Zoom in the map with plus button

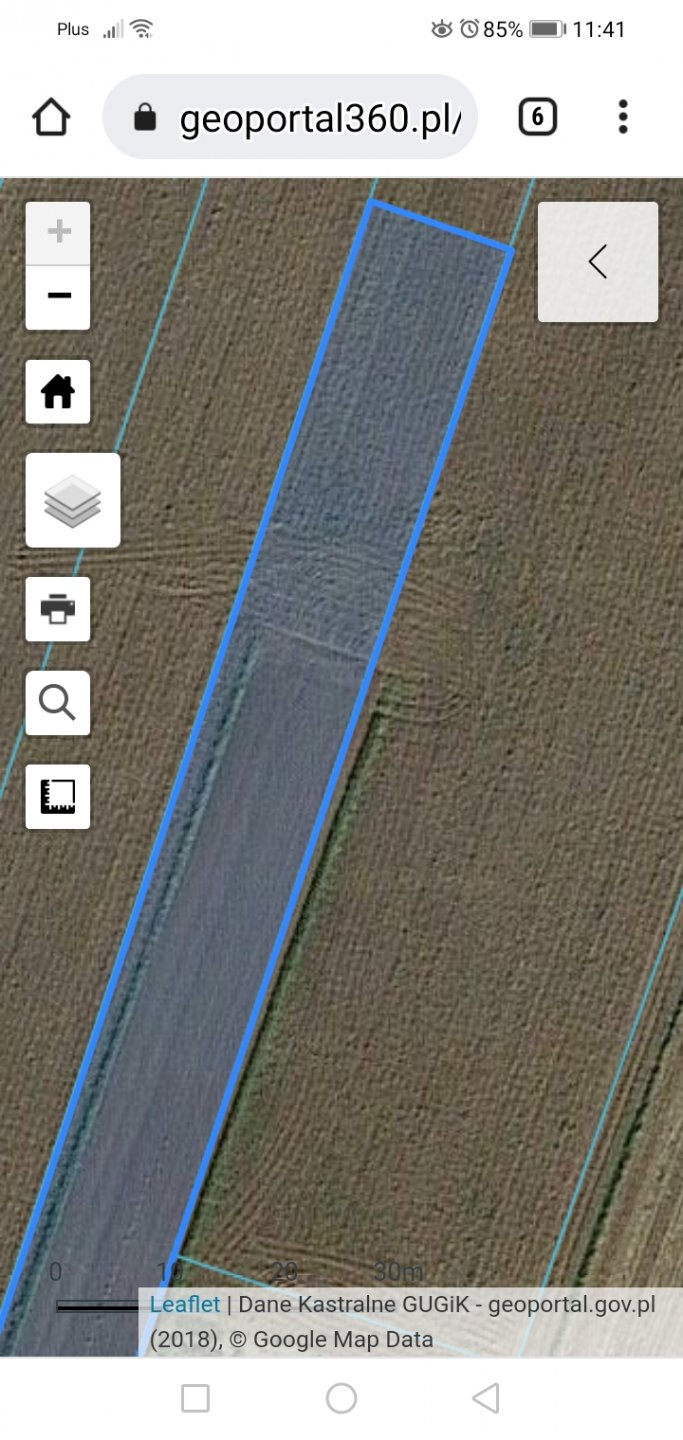pos(58,233)
